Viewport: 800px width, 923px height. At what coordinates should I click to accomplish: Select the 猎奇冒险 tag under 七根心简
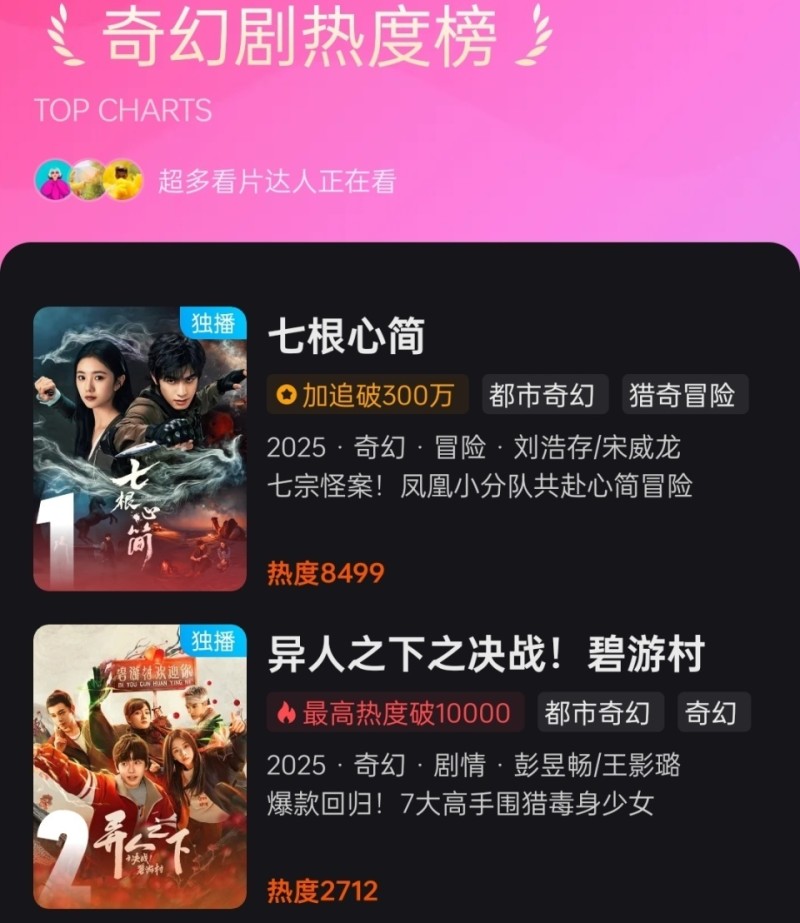point(684,395)
